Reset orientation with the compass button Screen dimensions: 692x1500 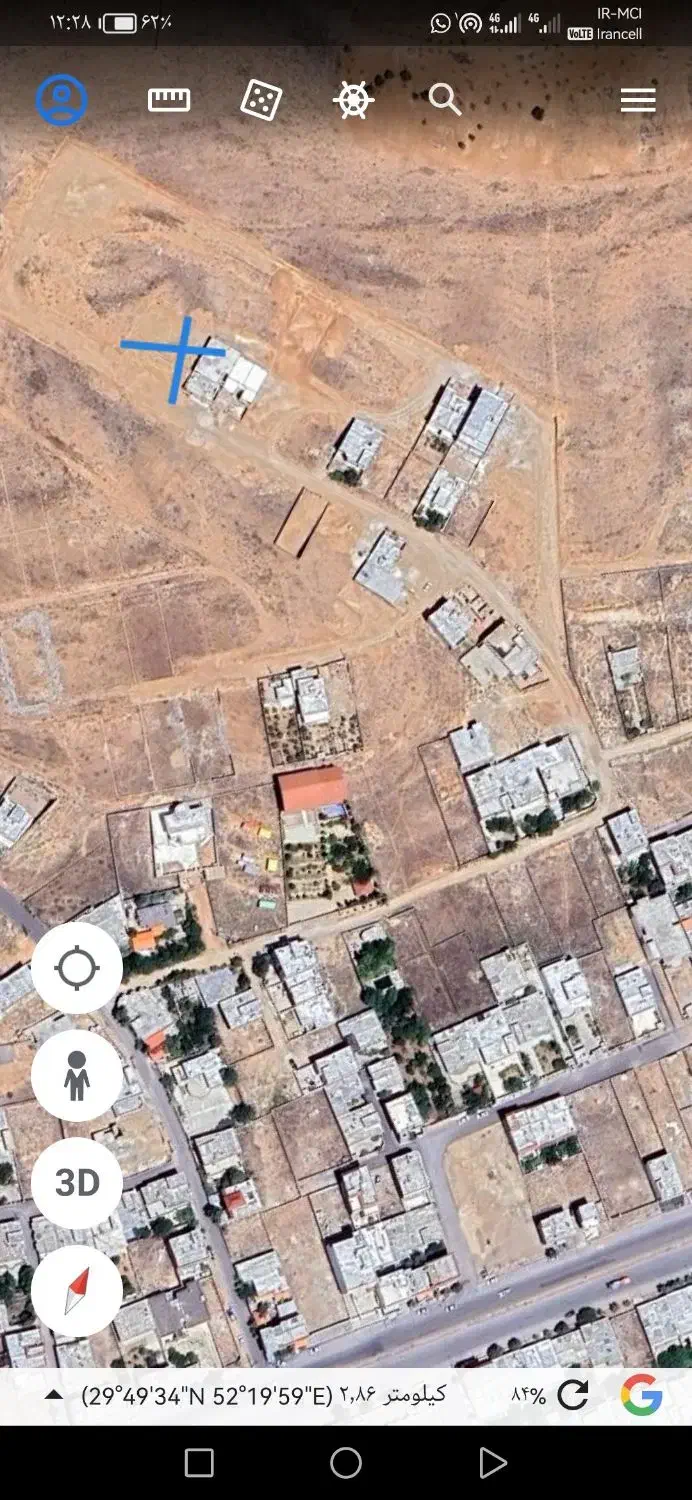(77, 1291)
